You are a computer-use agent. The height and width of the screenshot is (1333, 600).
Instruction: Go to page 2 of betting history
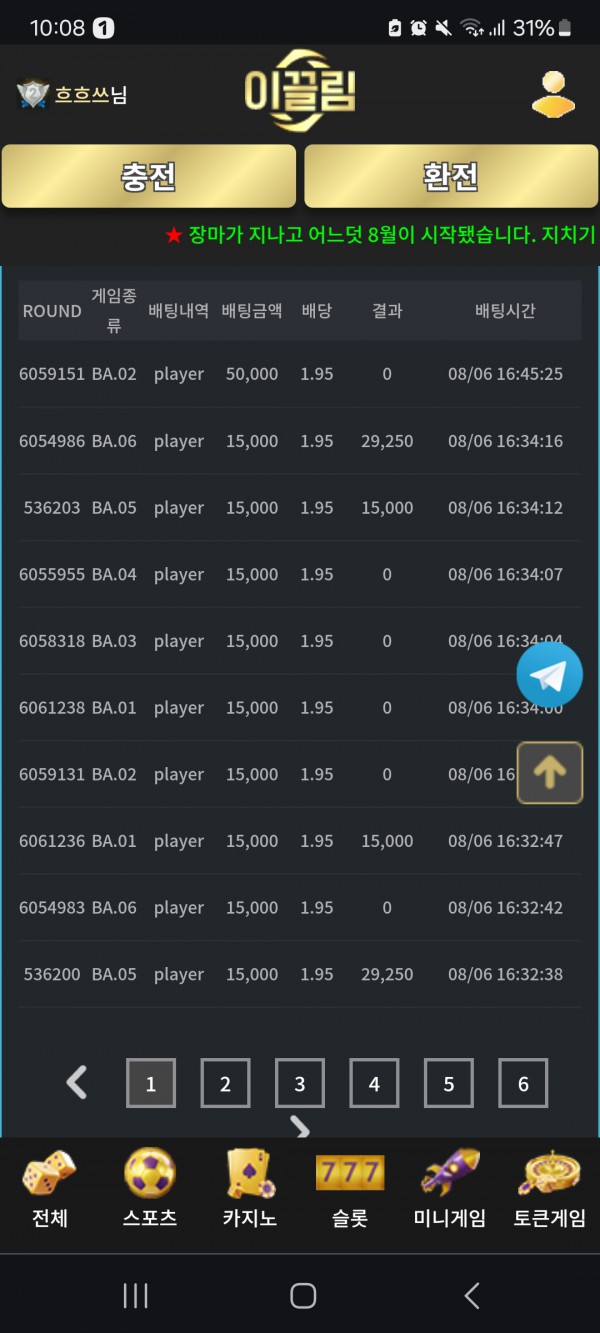click(225, 1083)
